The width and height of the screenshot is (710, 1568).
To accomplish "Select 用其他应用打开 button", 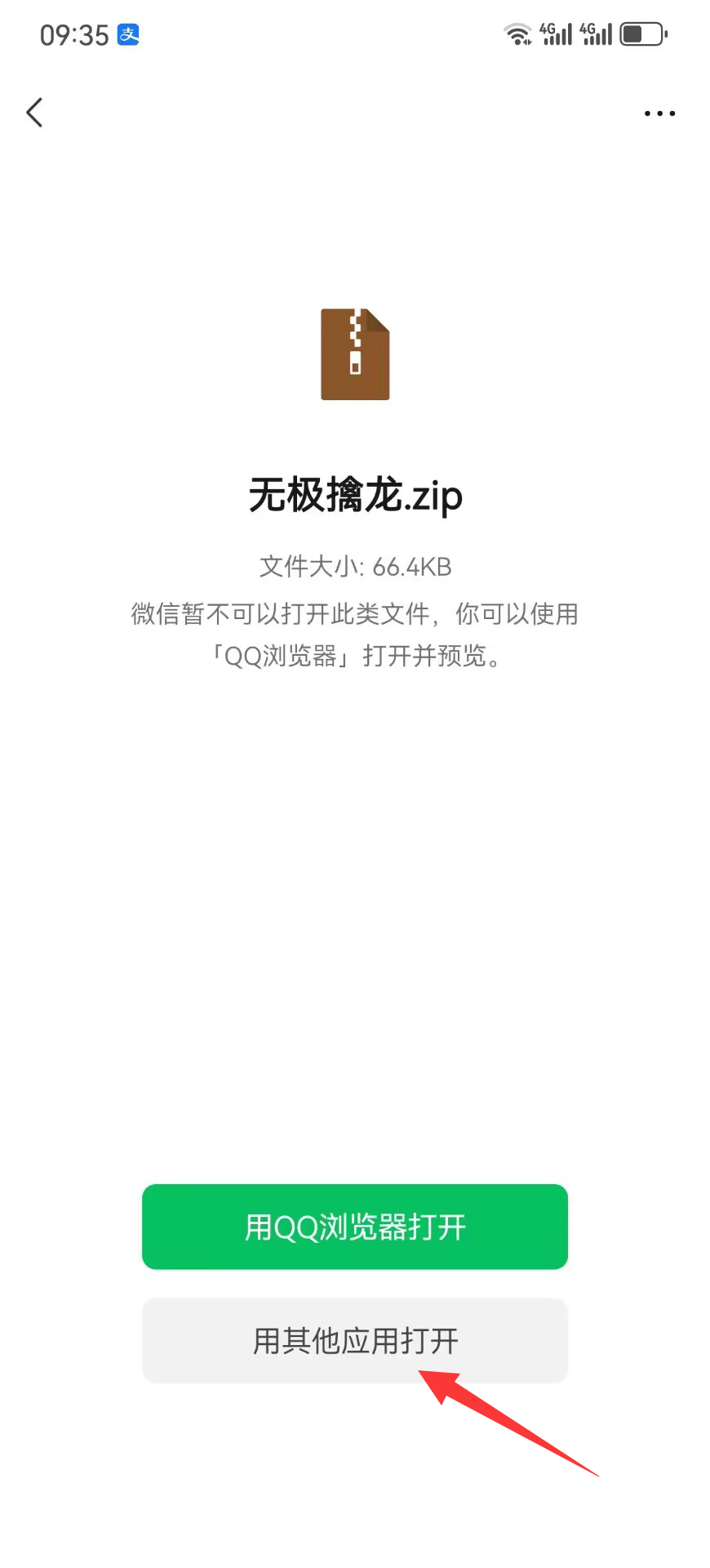I will [355, 1340].
